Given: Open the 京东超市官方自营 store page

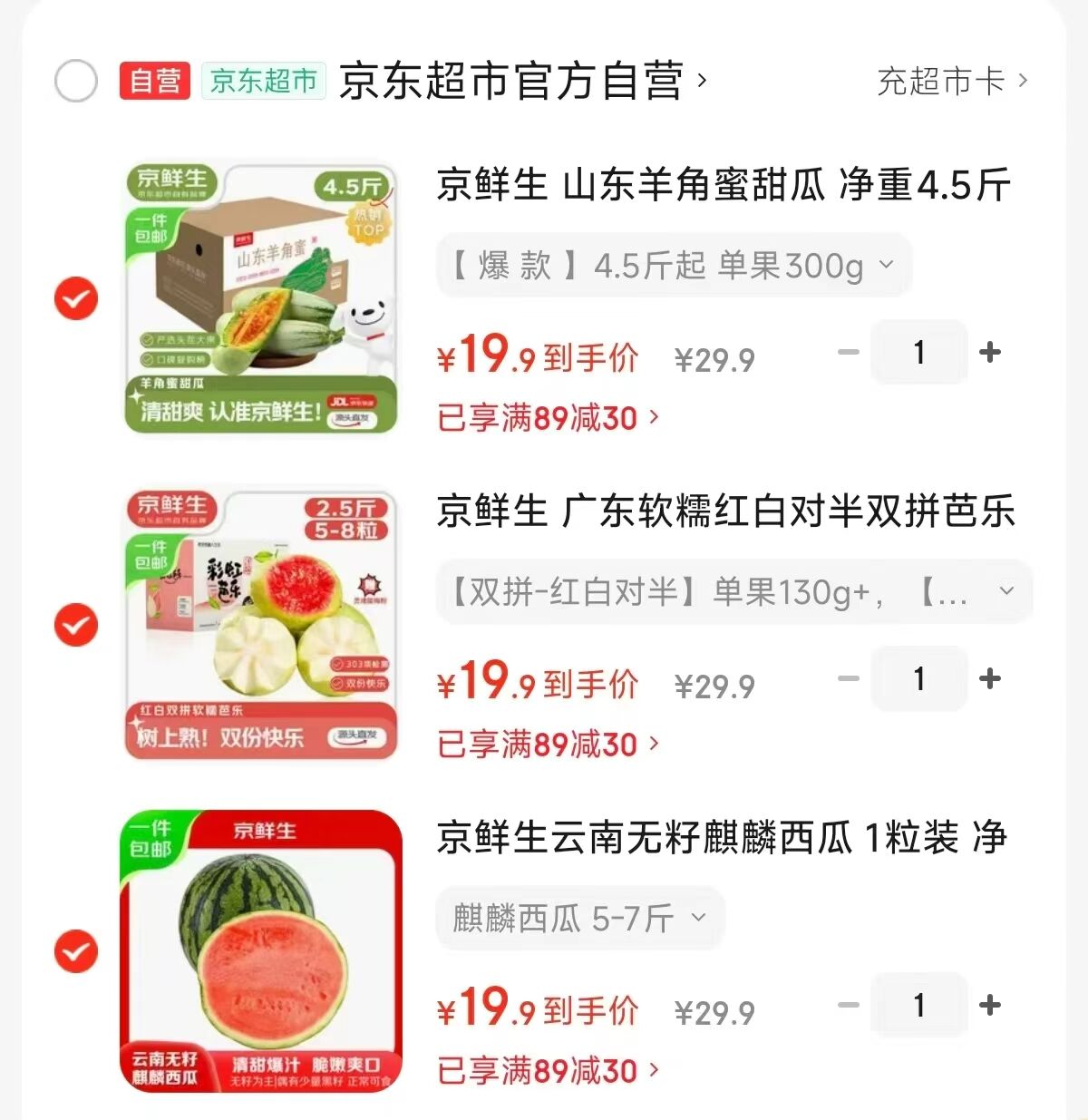Looking at the screenshot, I should [x=512, y=82].
